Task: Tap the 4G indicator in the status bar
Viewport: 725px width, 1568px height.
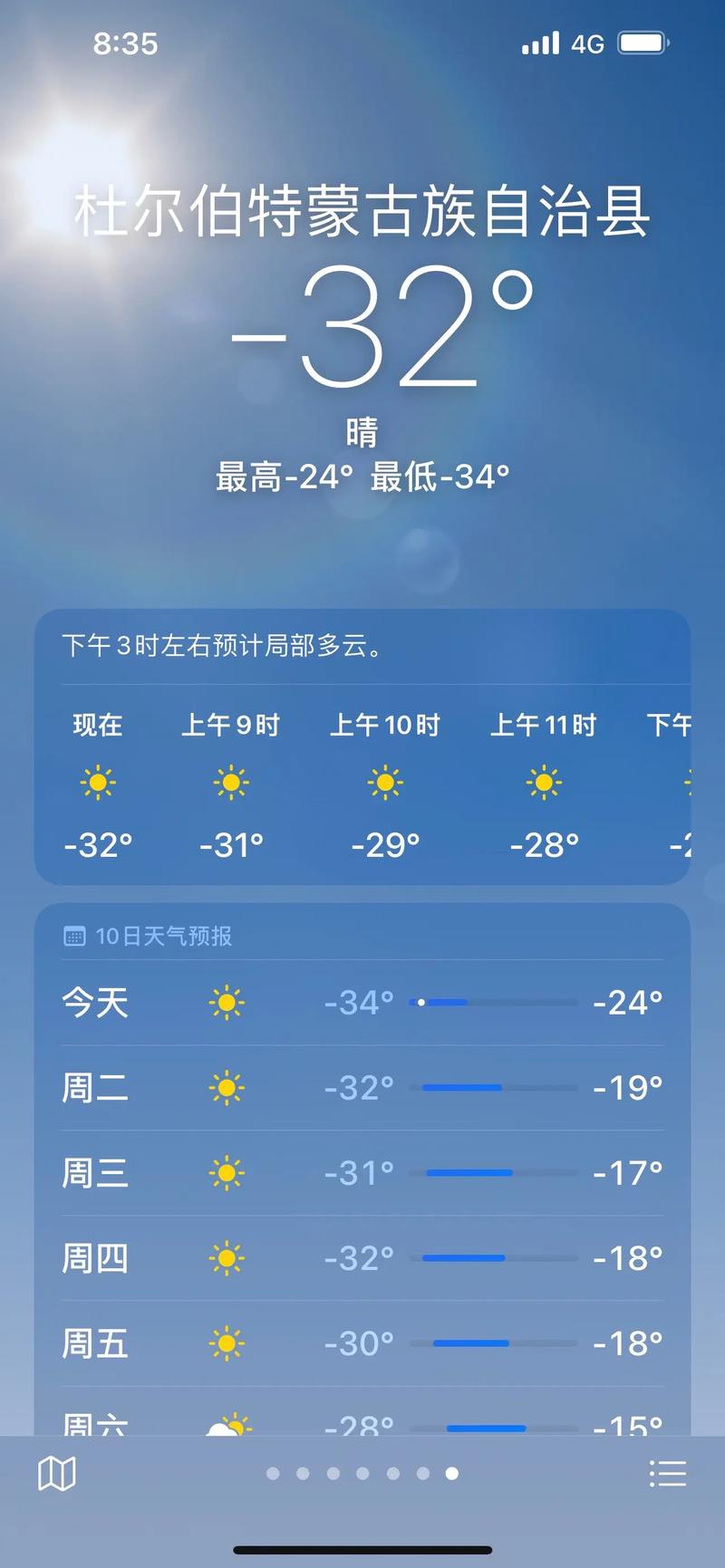Action: (585, 43)
